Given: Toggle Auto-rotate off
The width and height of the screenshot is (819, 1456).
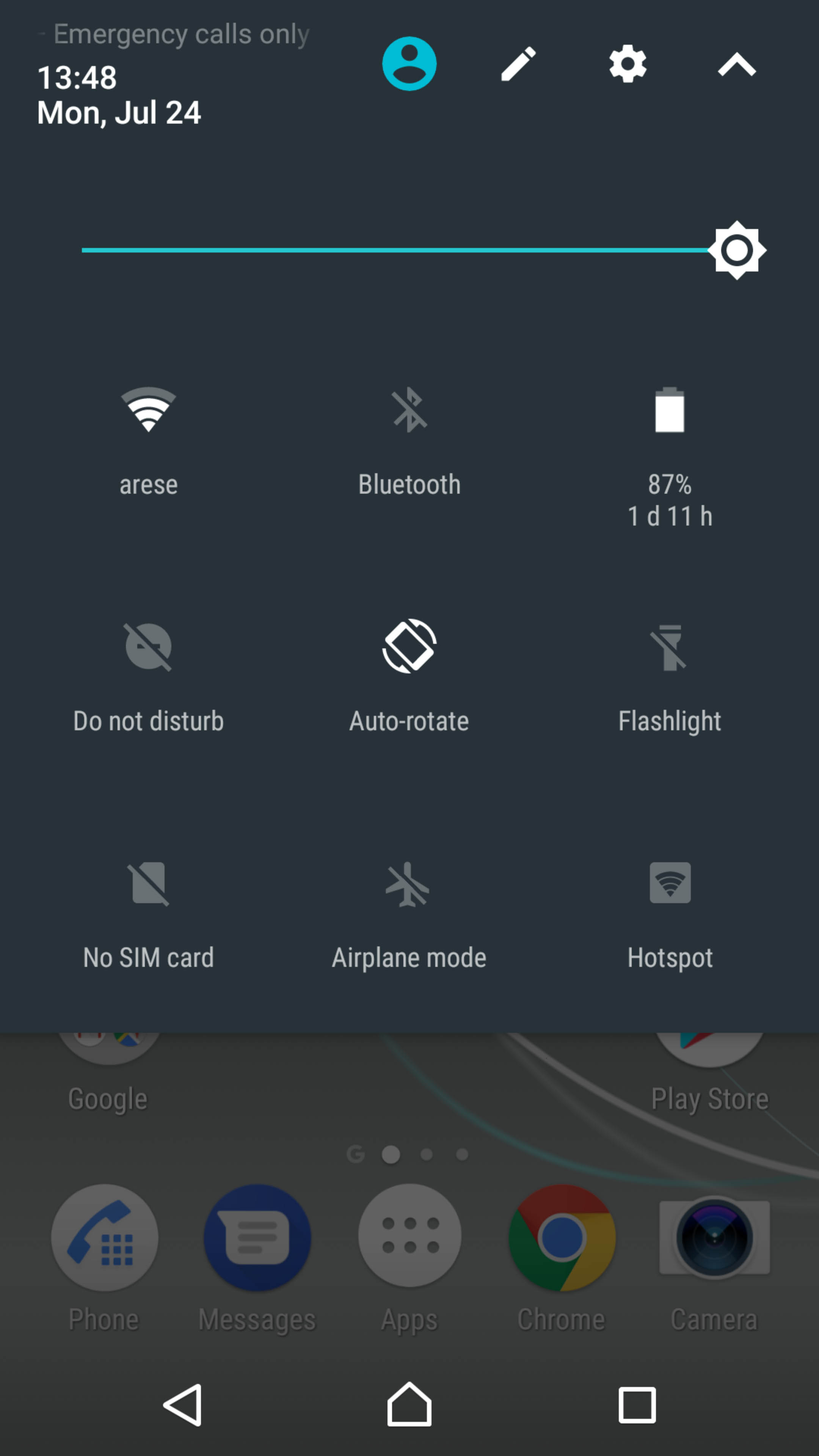Looking at the screenshot, I should [x=409, y=677].
